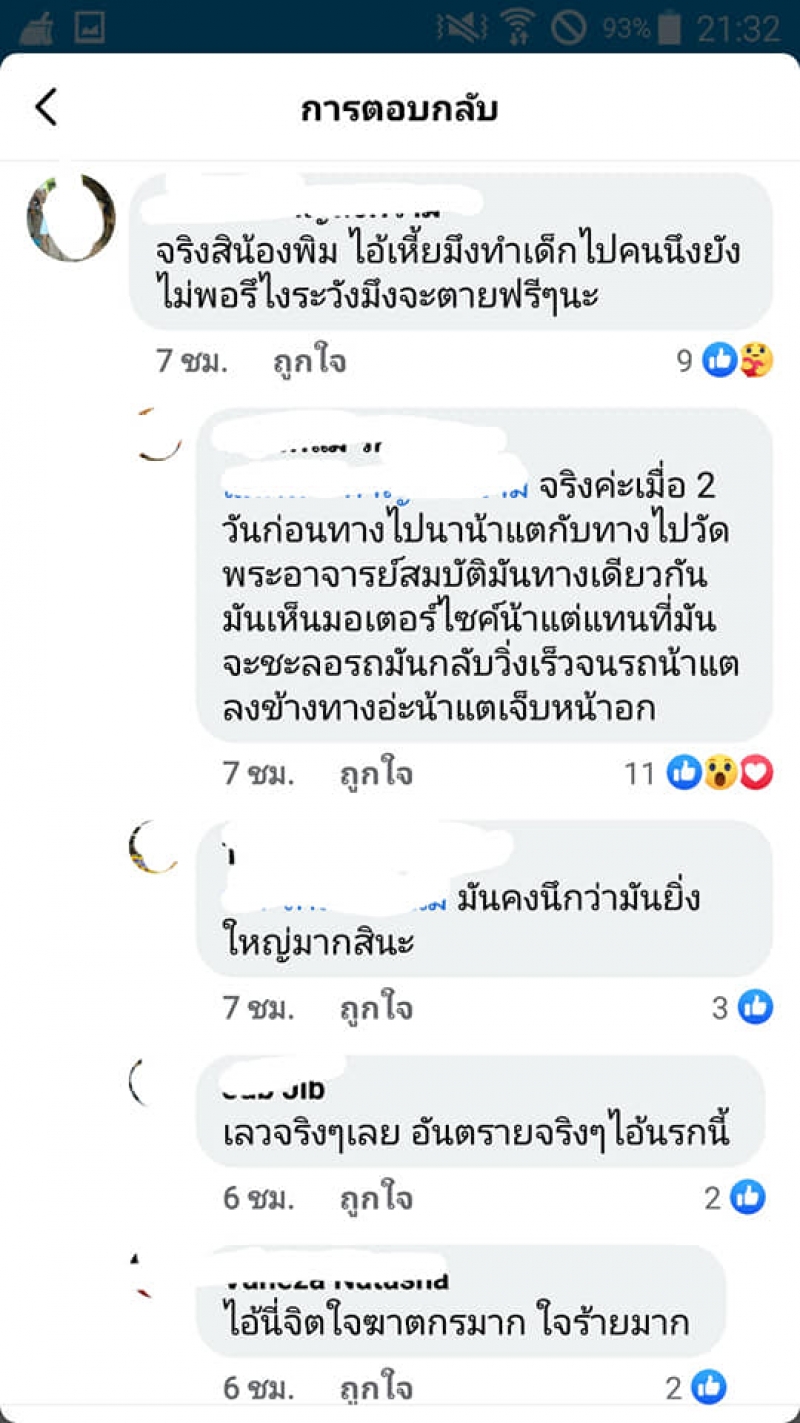
Task: Like the comment starting with จริงสิน้องพิม
Action: click(x=309, y=361)
